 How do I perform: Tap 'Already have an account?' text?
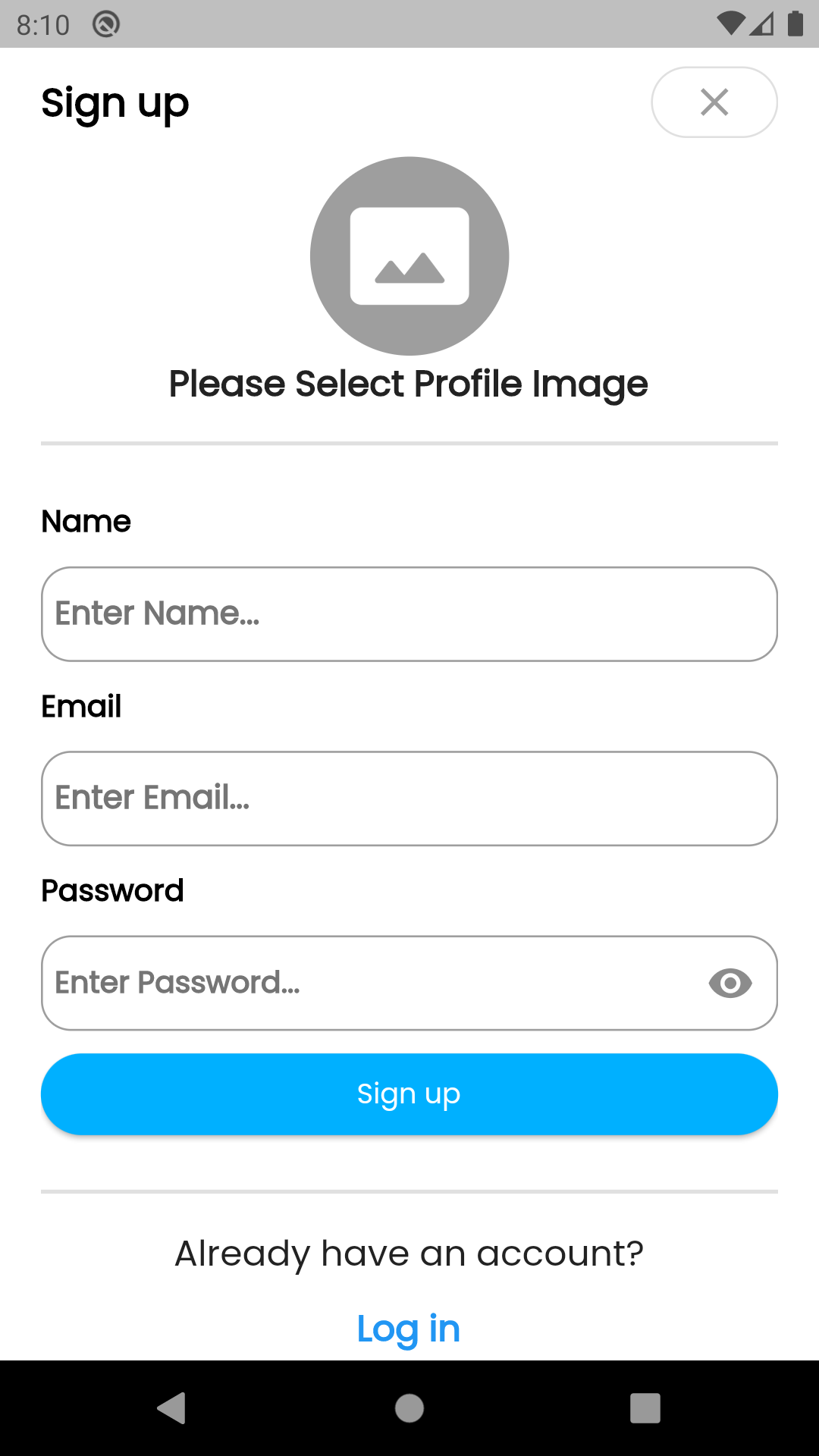(x=409, y=1253)
